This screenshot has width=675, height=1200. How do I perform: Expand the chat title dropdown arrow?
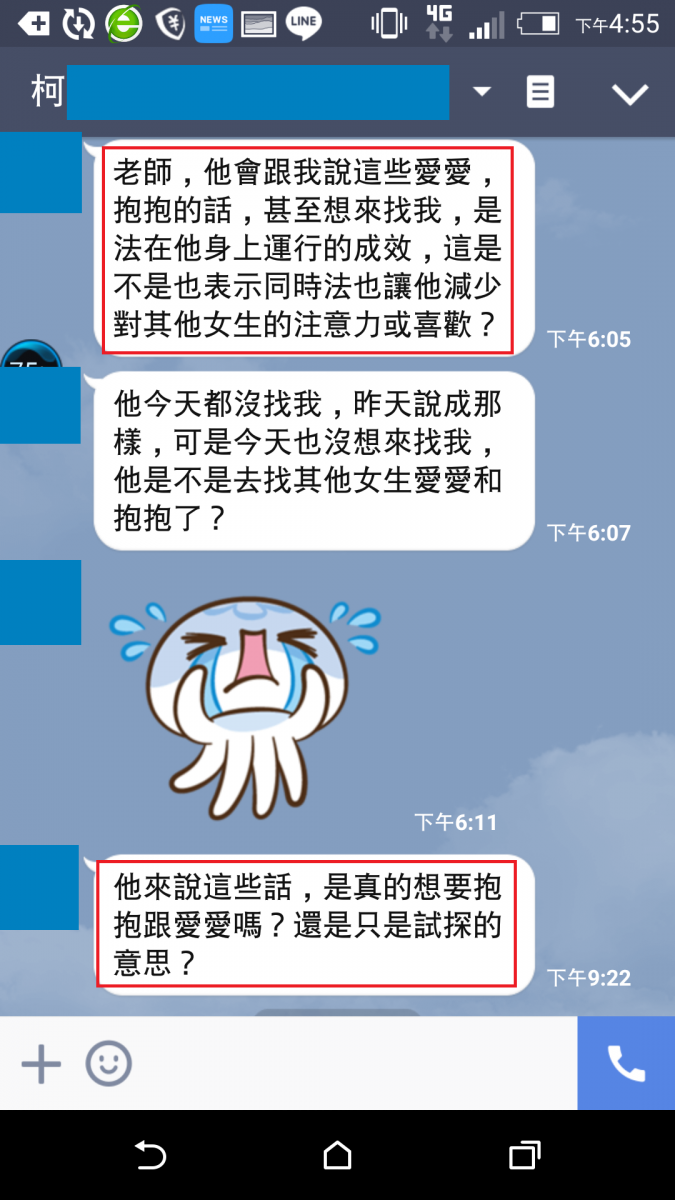pos(482,93)
